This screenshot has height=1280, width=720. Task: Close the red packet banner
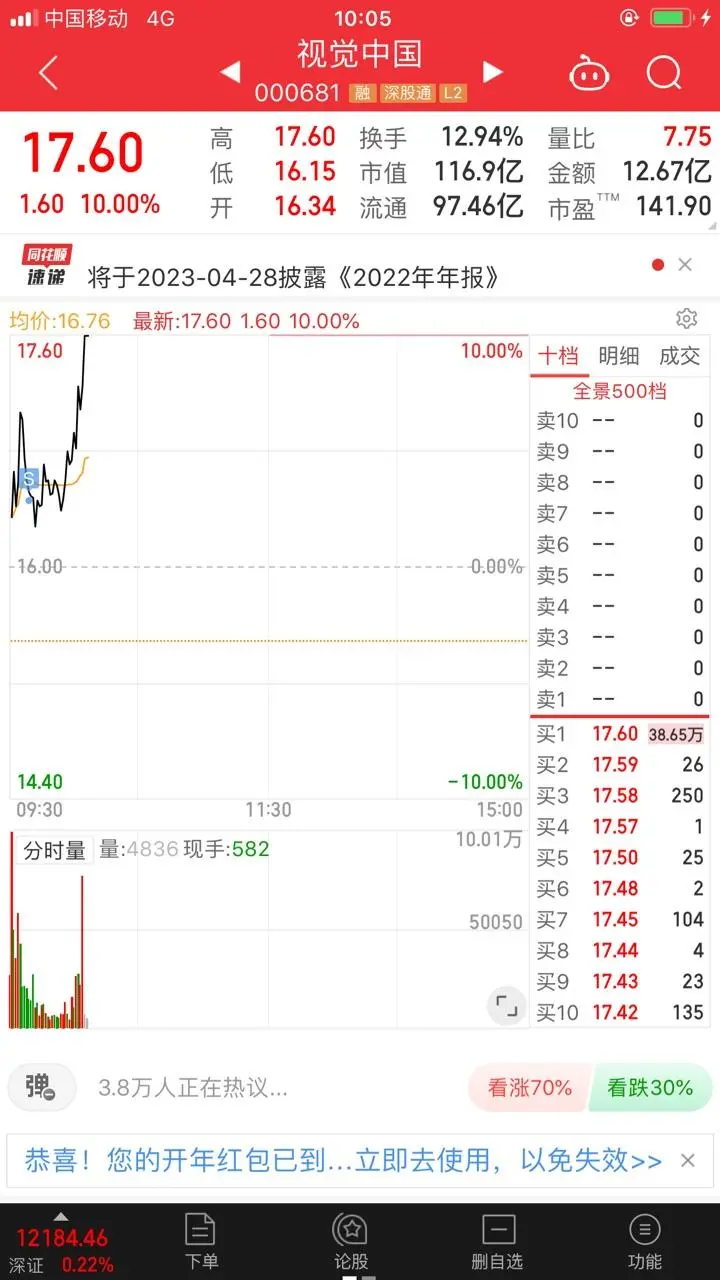688,1161
